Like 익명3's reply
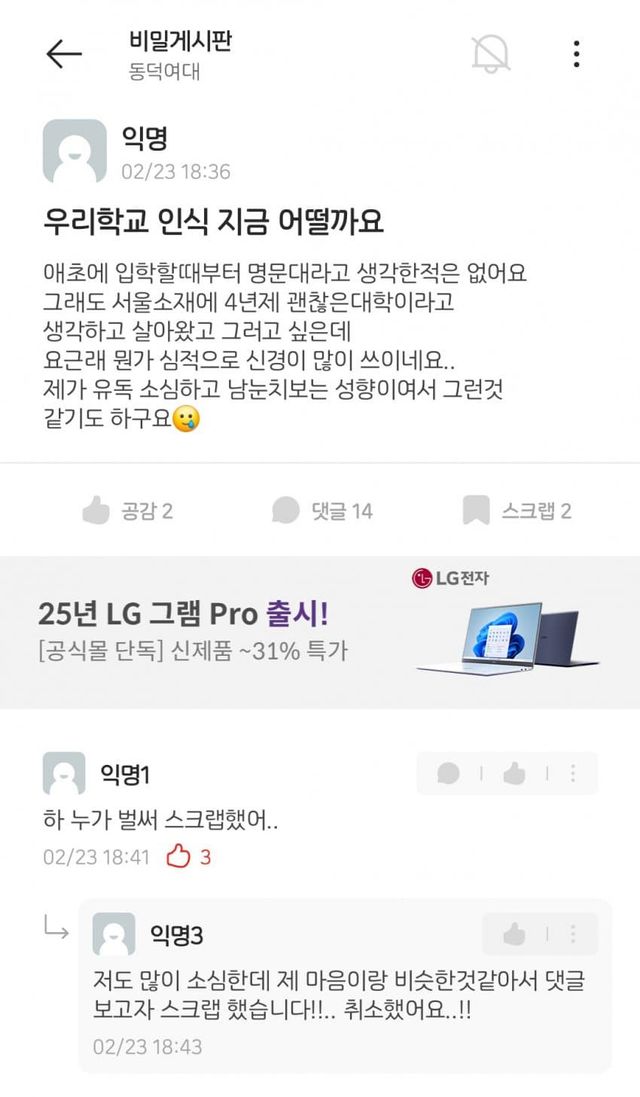 tap(514, 934)
